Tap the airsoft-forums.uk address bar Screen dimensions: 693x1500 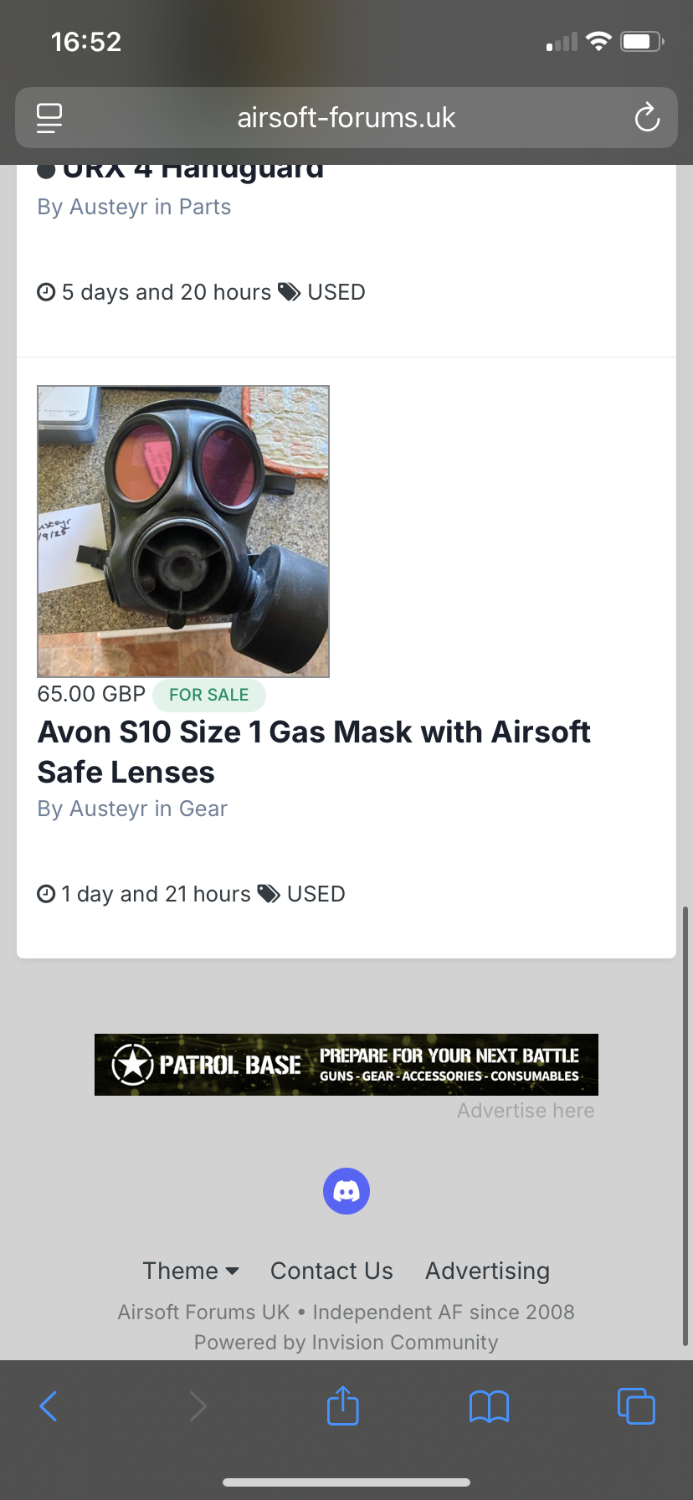[346, 118]
